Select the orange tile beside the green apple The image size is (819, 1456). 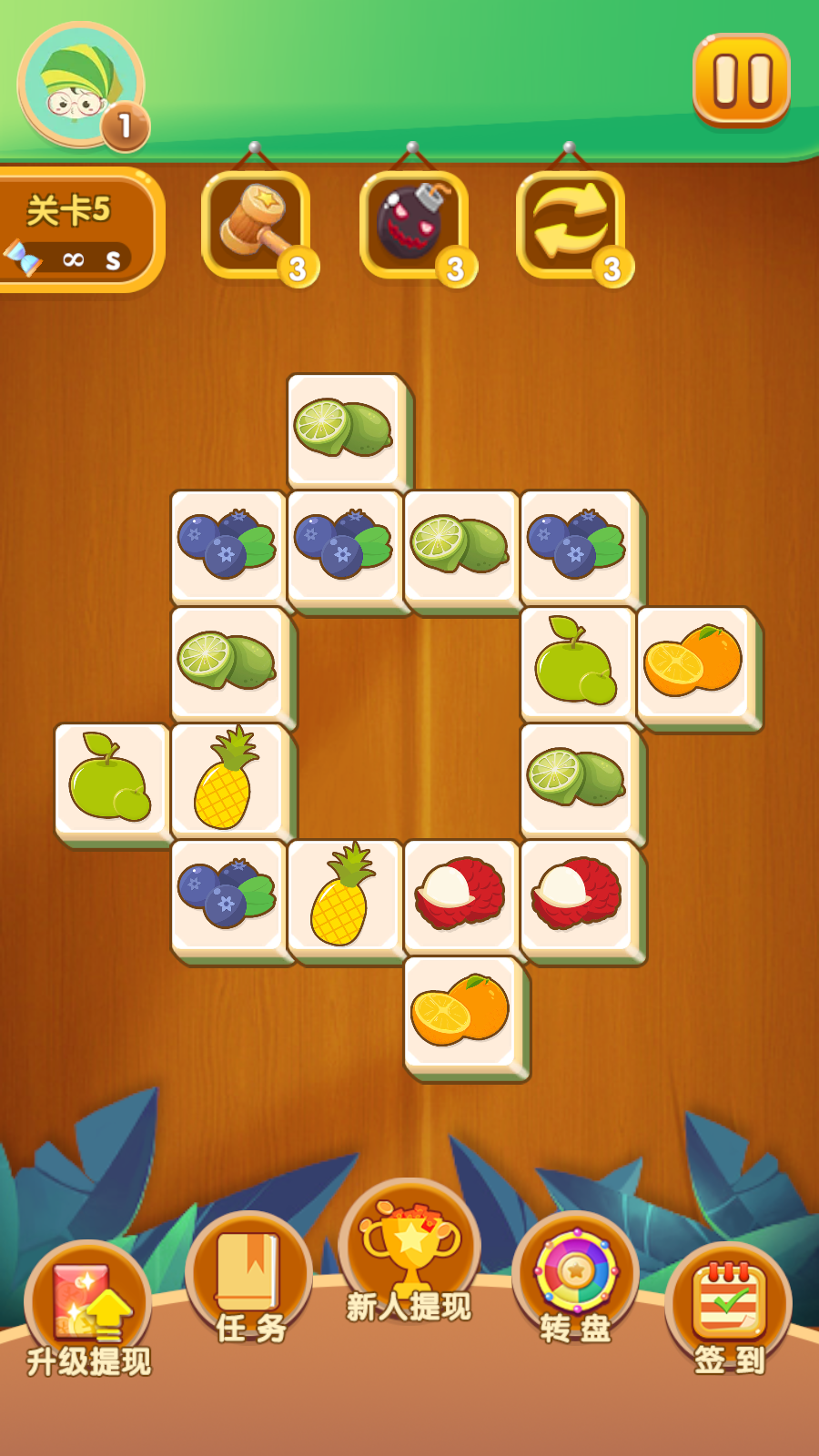pyautogui.click(x=693, y=662)
